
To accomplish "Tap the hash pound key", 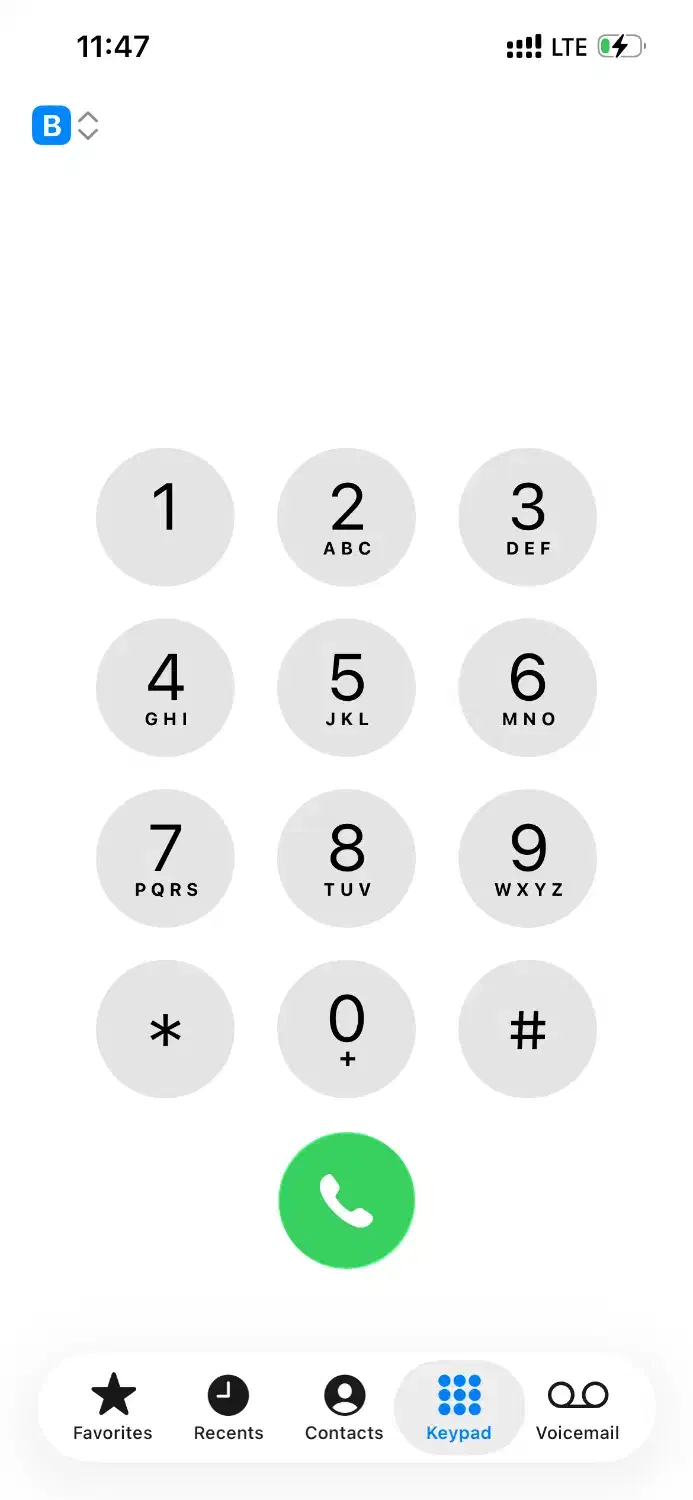I will [527, 1029].
